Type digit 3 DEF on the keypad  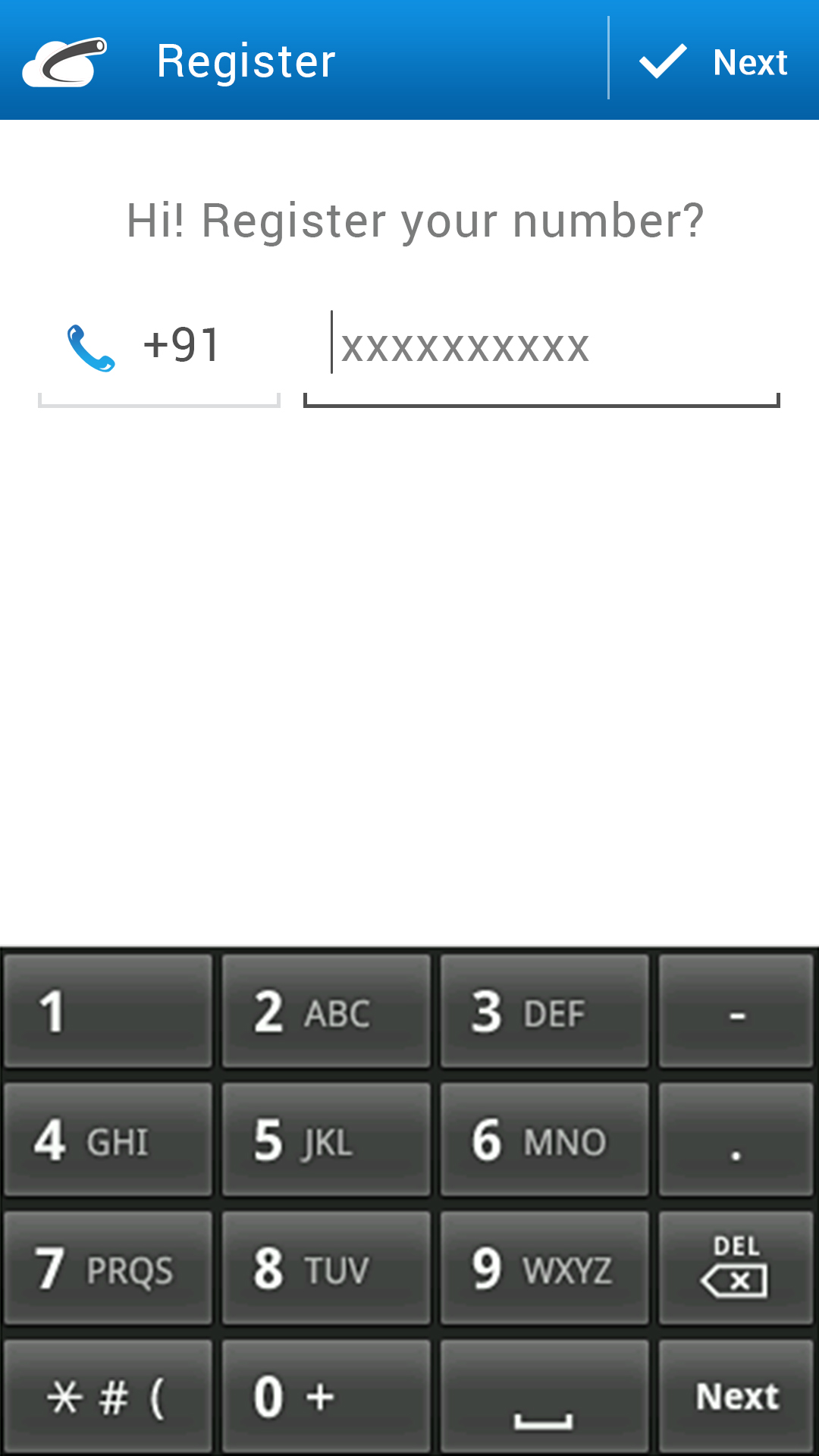(544, 1011)
